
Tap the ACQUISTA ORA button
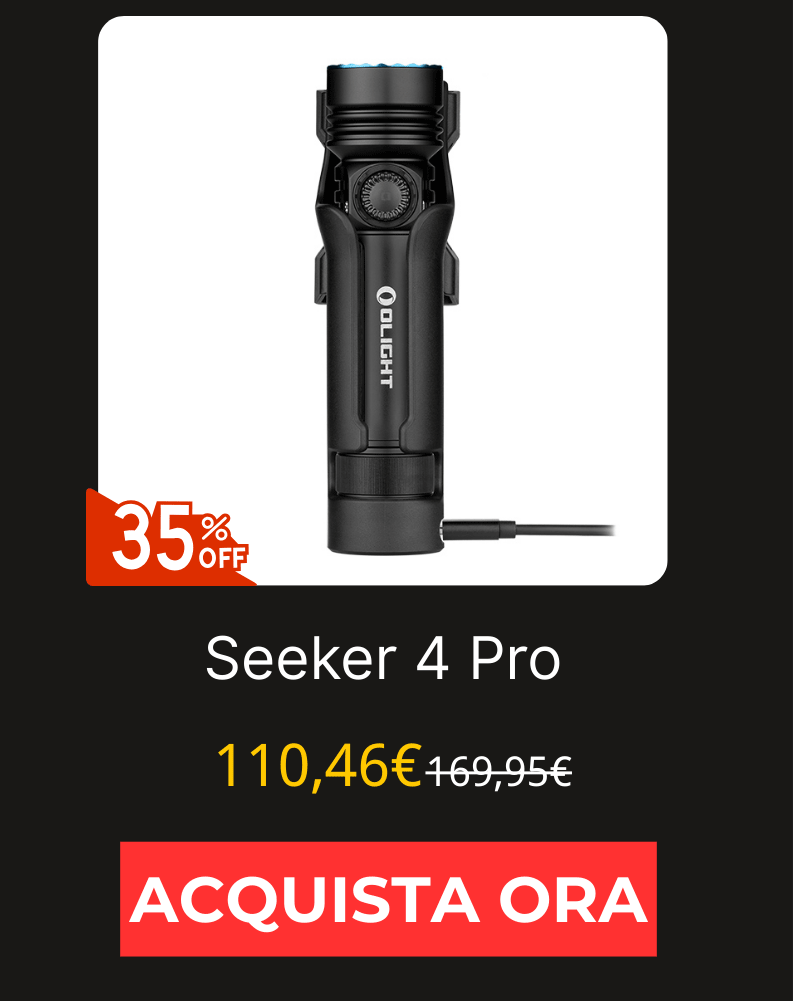pyautogui.click(x=388, y=898)
